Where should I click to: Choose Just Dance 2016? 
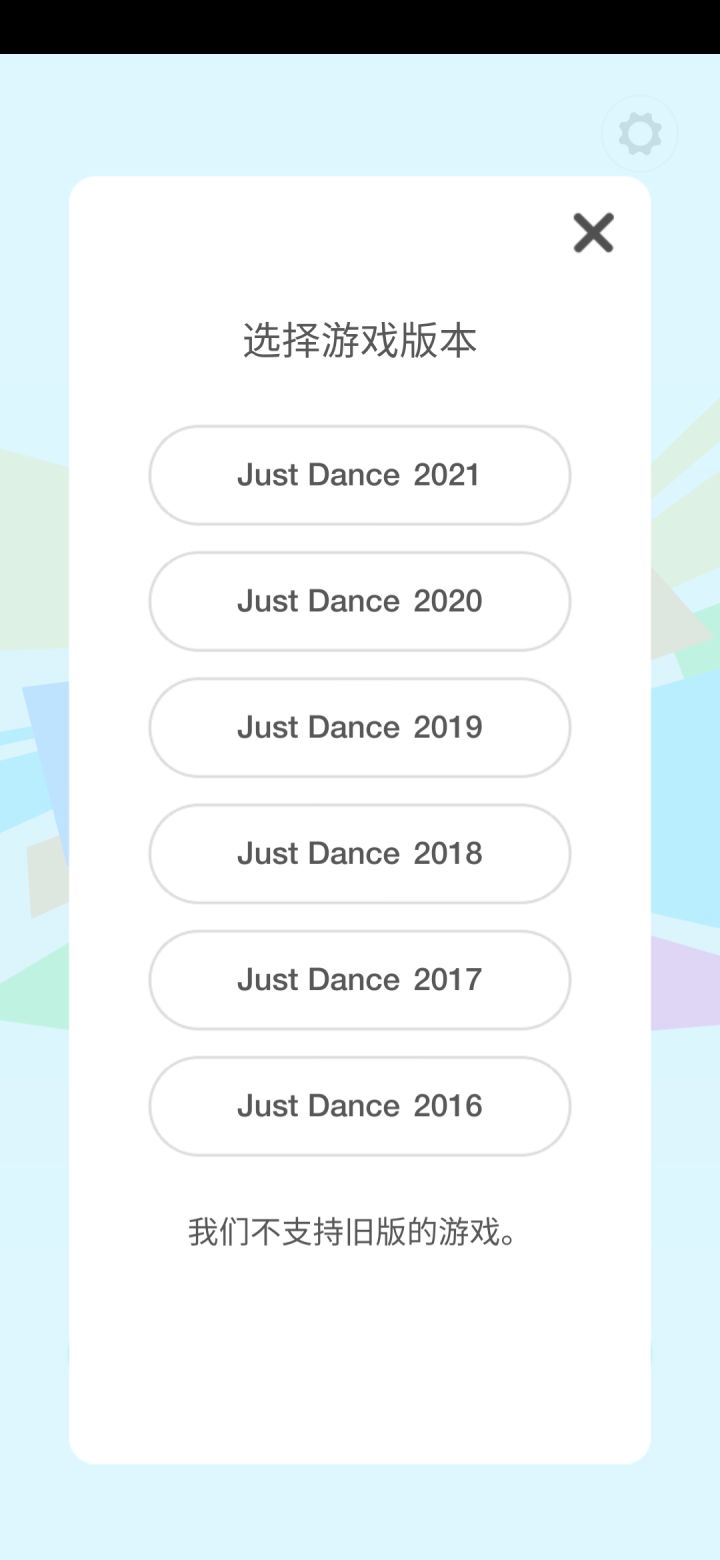pos(360,1105)
